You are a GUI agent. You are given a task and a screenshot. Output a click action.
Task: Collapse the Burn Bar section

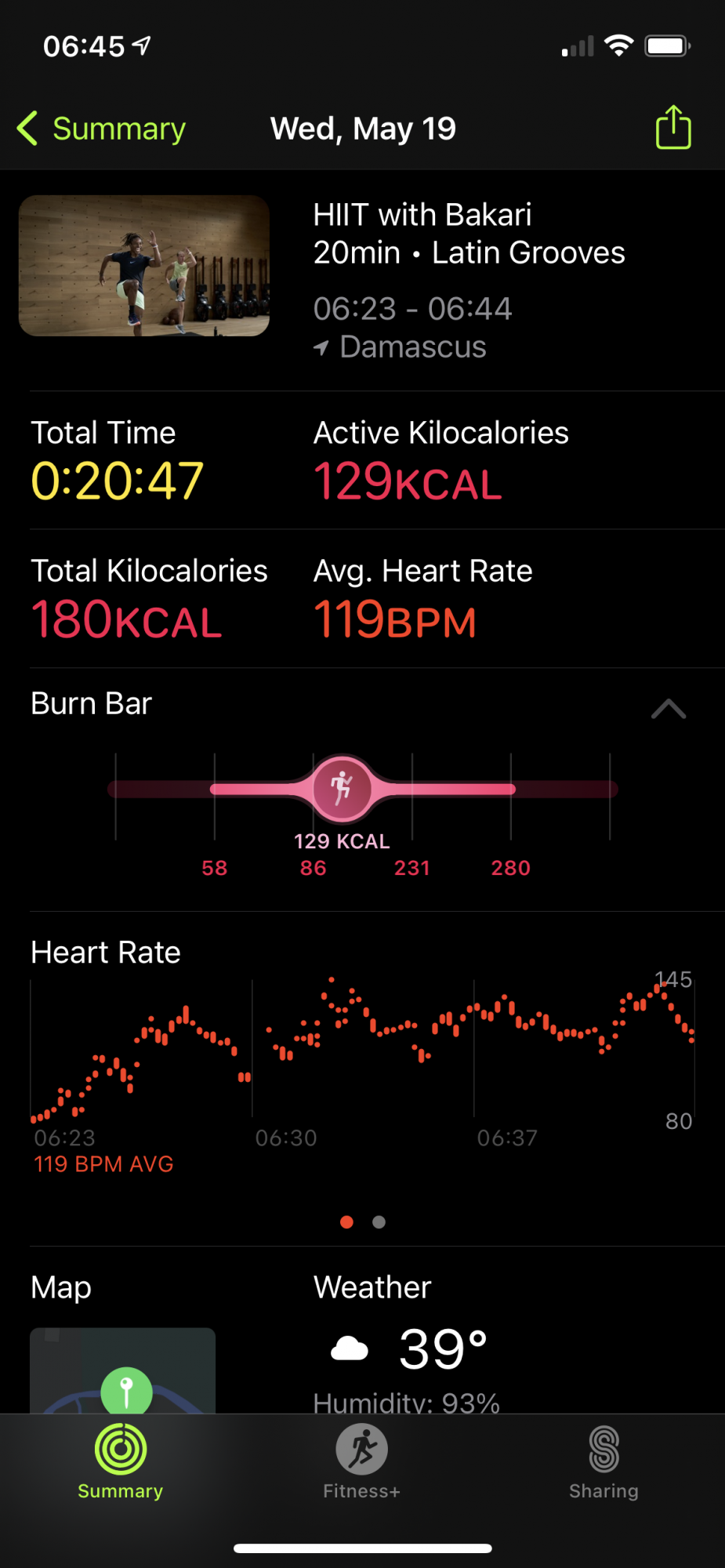[668, 708]
